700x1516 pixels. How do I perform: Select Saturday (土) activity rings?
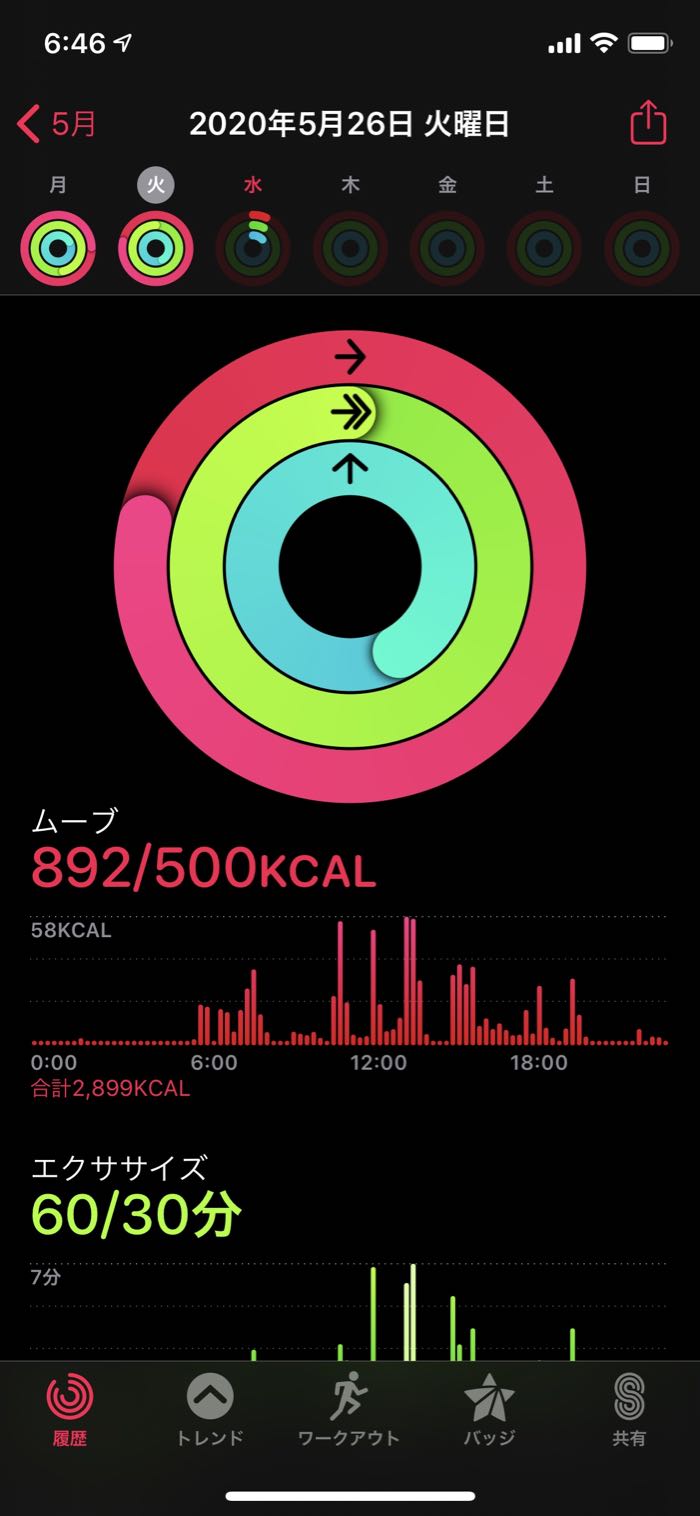(544, 249)
